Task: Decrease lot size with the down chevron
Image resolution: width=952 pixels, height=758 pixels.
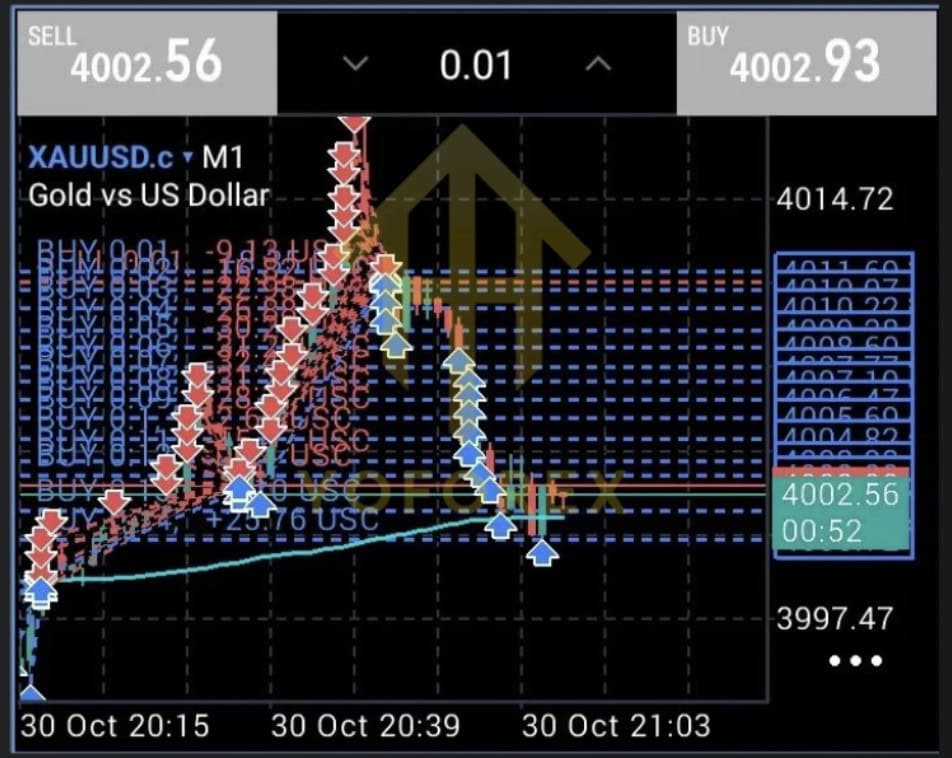Action: [x=355, y=64]
